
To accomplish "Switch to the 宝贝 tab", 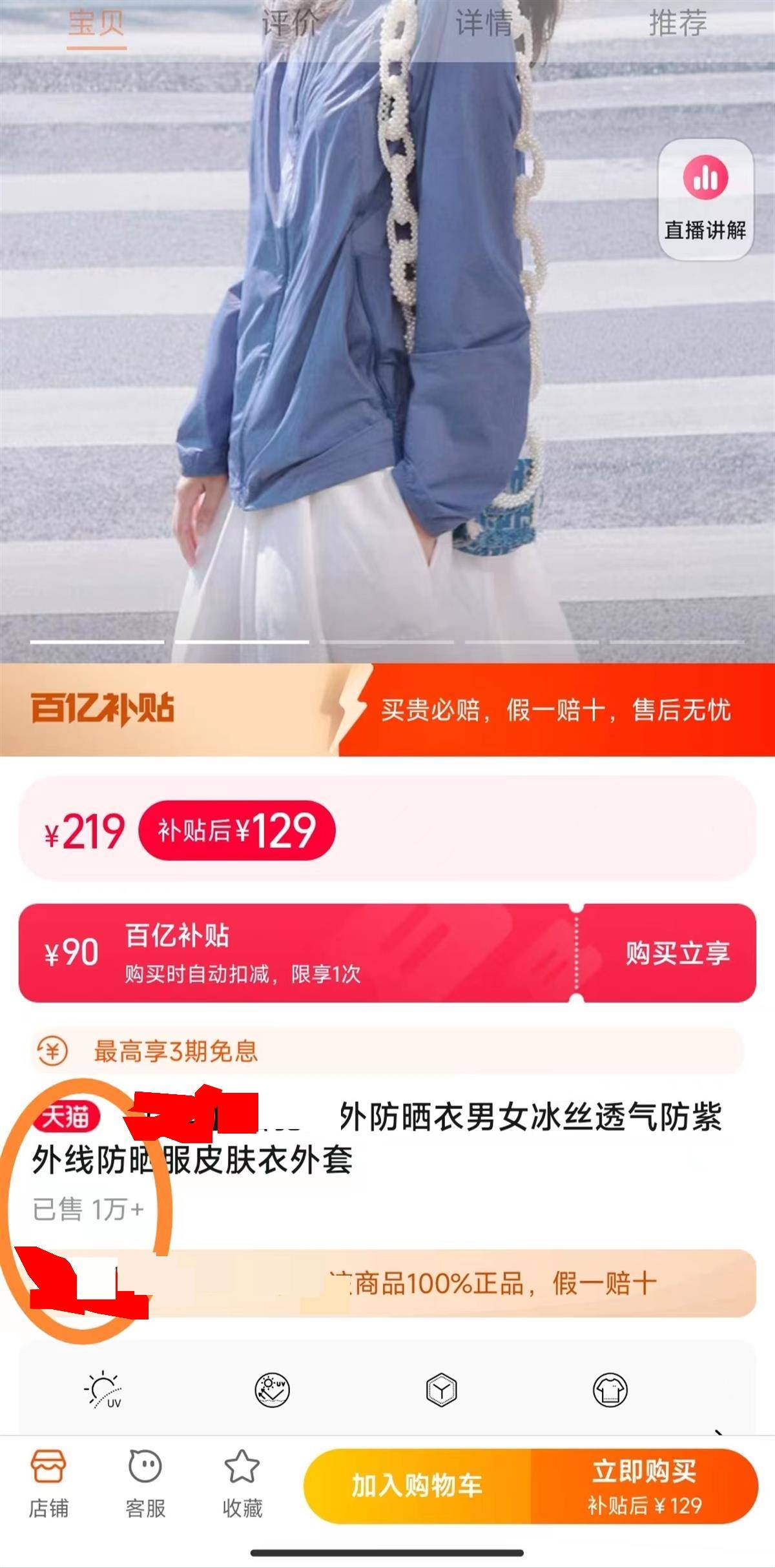I will (96, 25).
